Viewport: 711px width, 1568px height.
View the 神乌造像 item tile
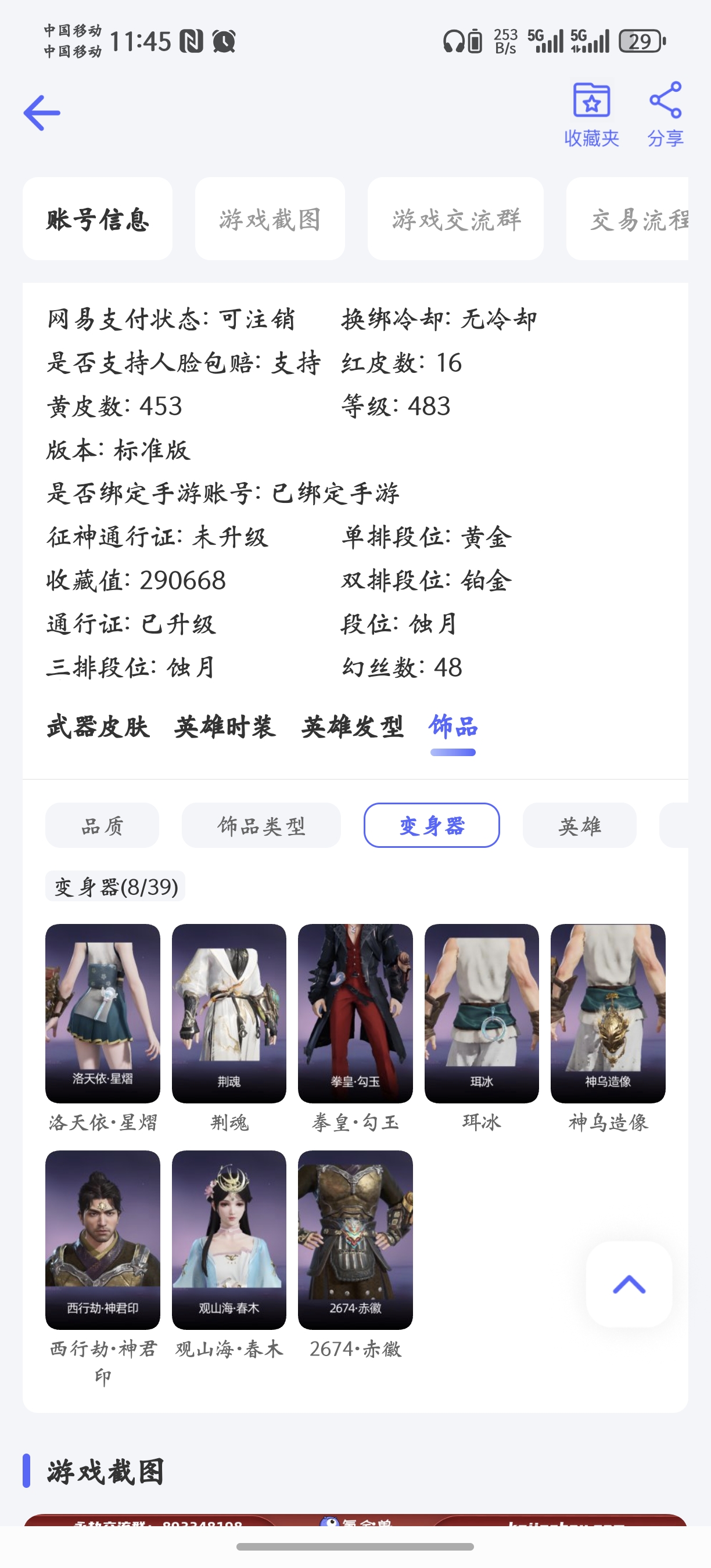click(x=608, y=1013)
